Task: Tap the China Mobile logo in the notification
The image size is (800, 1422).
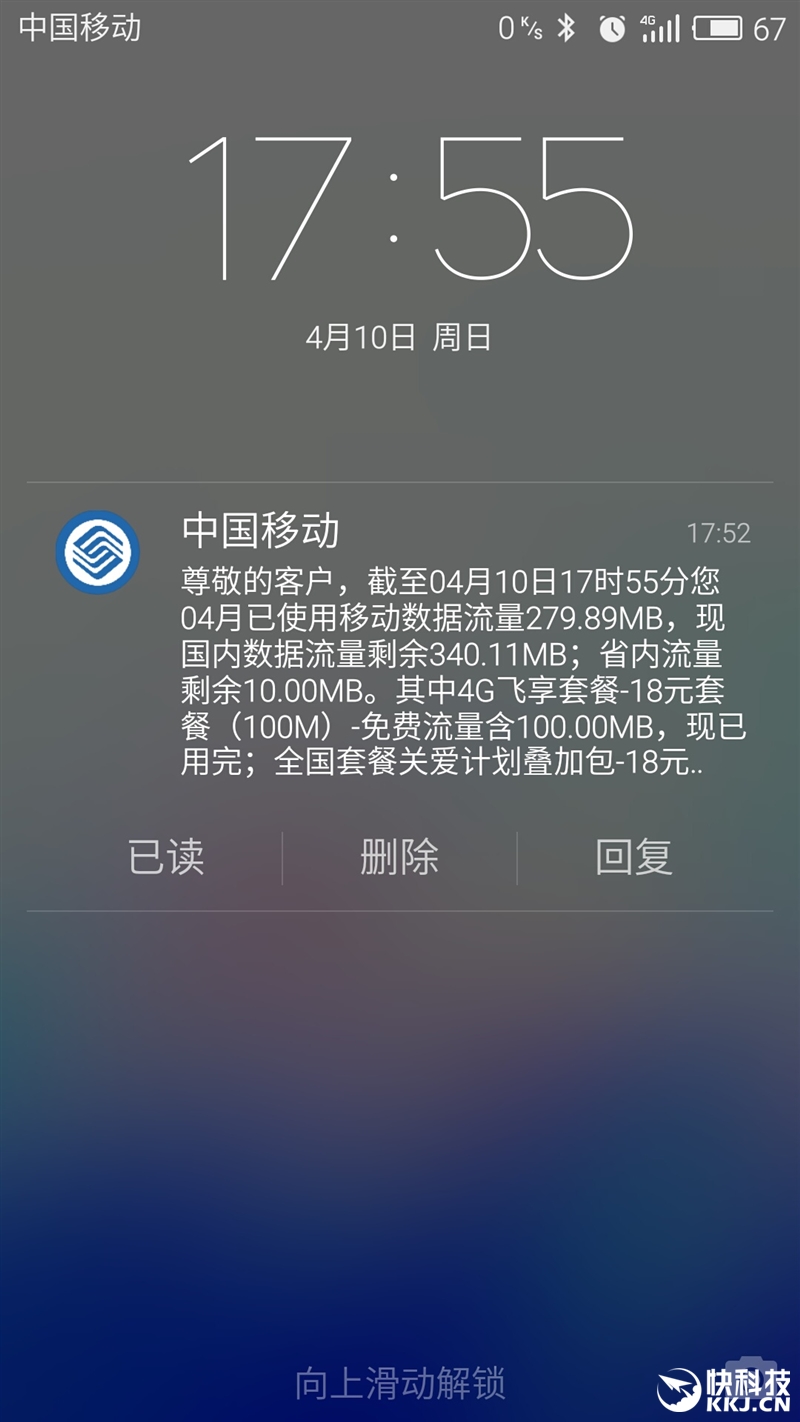Action: [99, 548]
